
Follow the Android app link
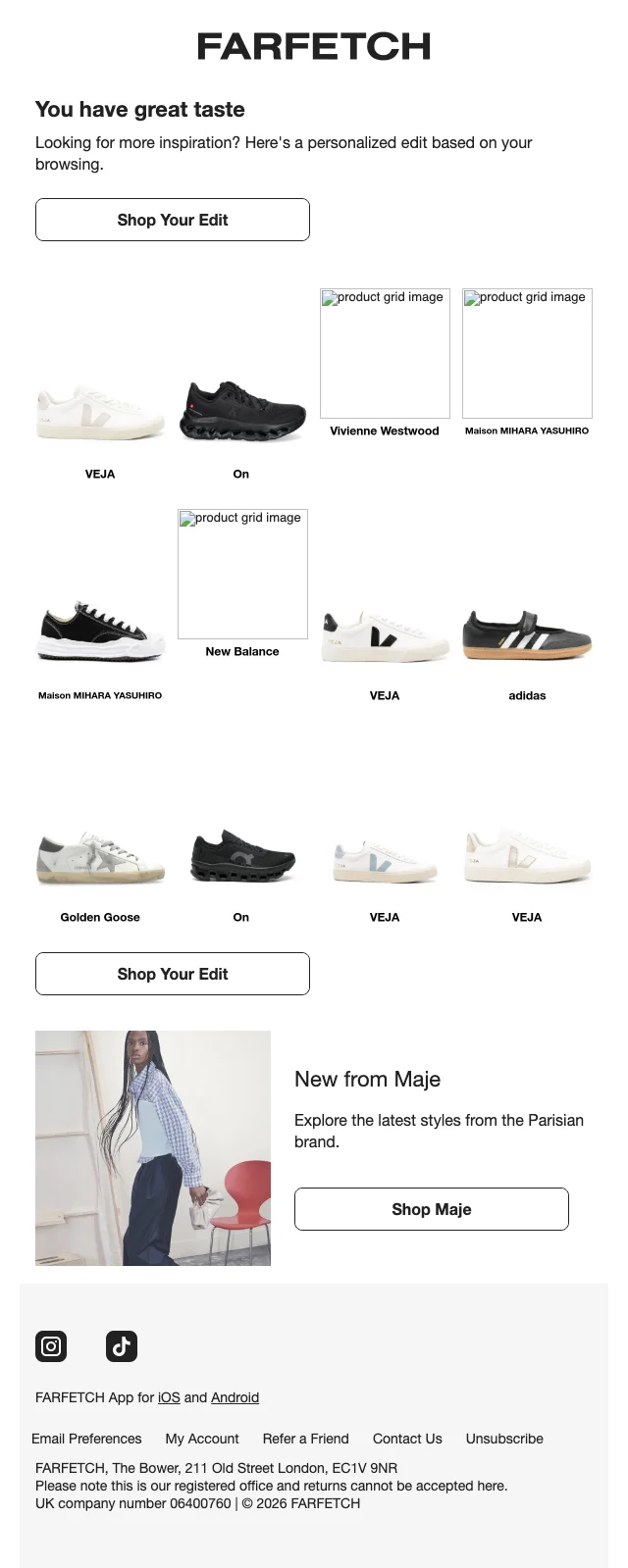[235, 1397]
